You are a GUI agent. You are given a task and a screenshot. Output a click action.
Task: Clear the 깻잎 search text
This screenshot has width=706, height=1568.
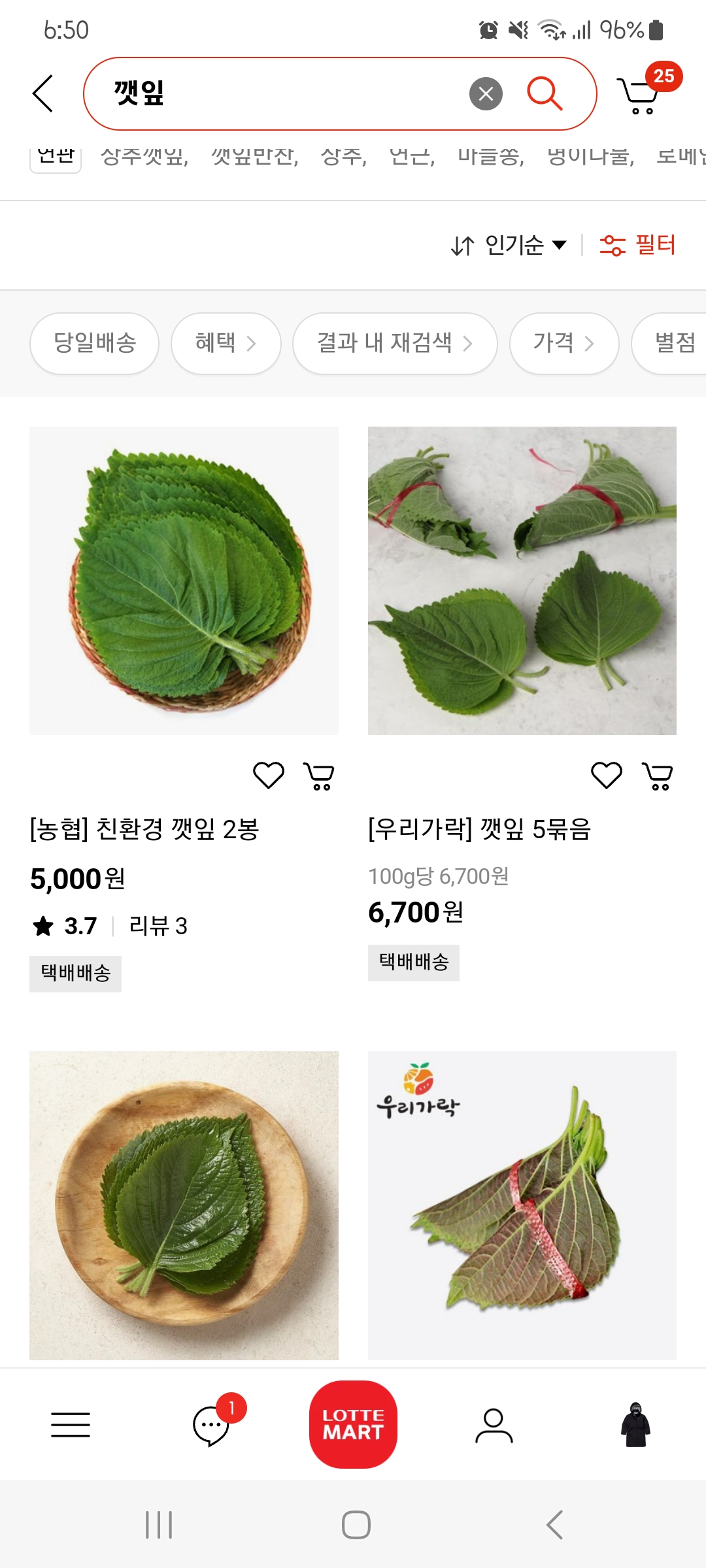(x=486, y=94)
